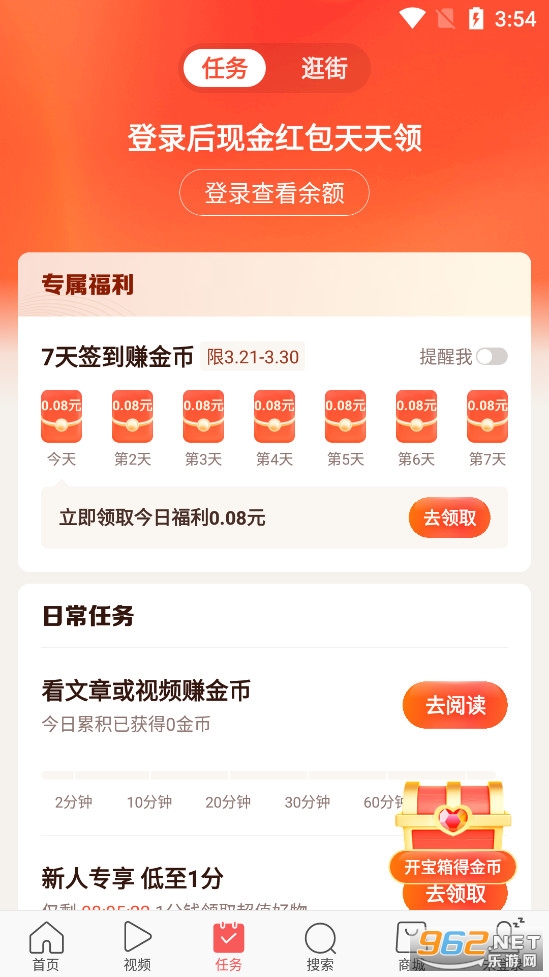
Task: Open the 今天 red envelope
Action: pos(61,416)
